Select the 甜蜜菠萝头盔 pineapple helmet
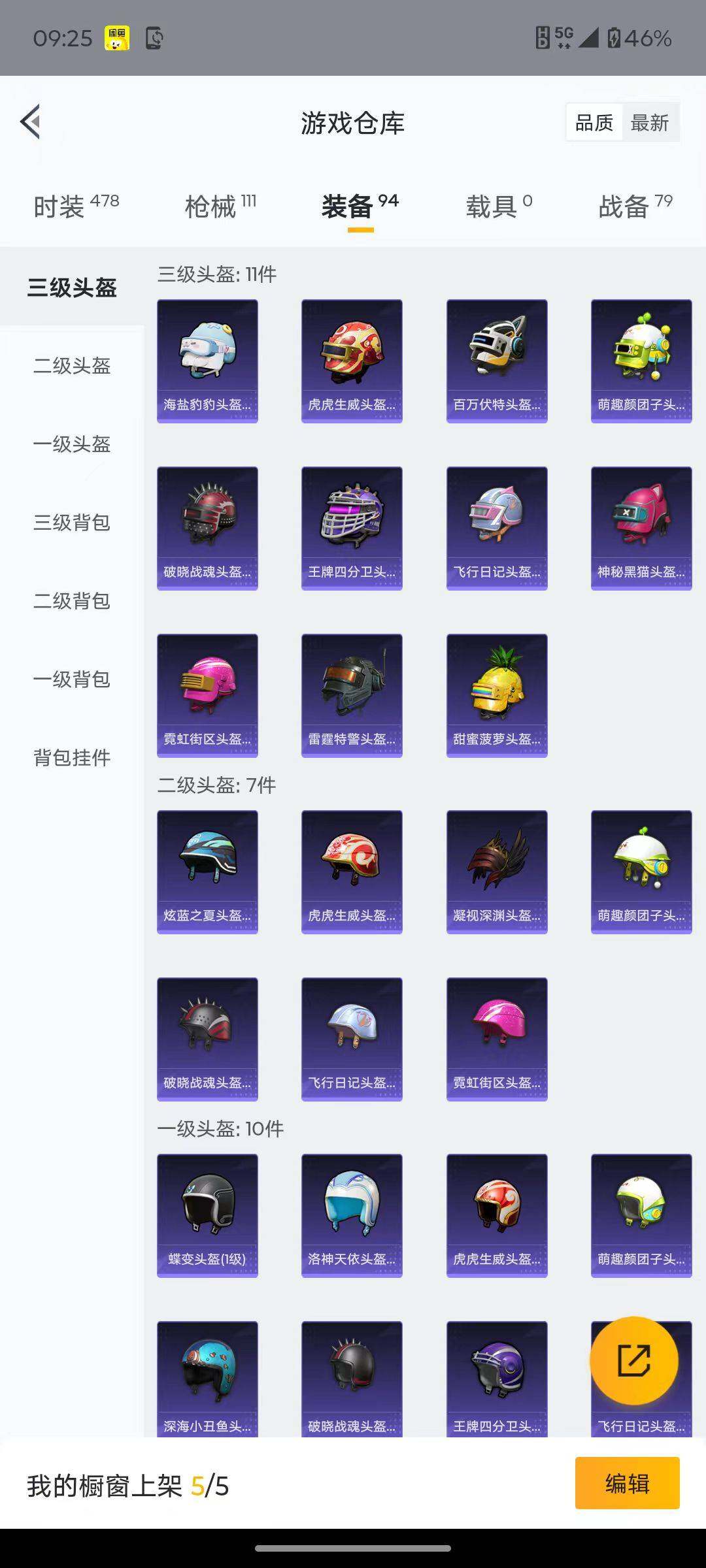This screenshot has height=1568, width=706. [497, 693]
